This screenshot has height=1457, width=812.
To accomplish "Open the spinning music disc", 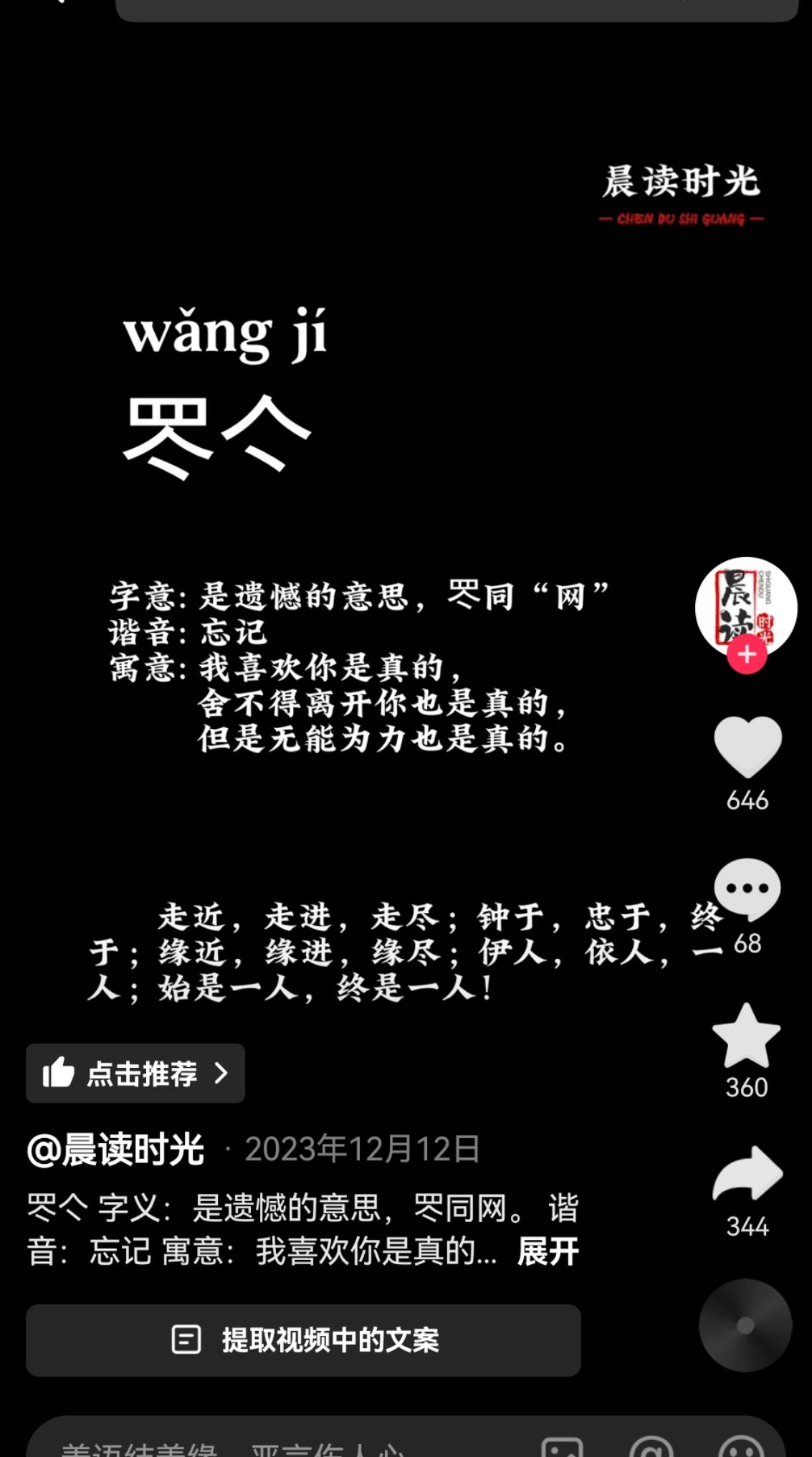I will [x=745, y=1325].
